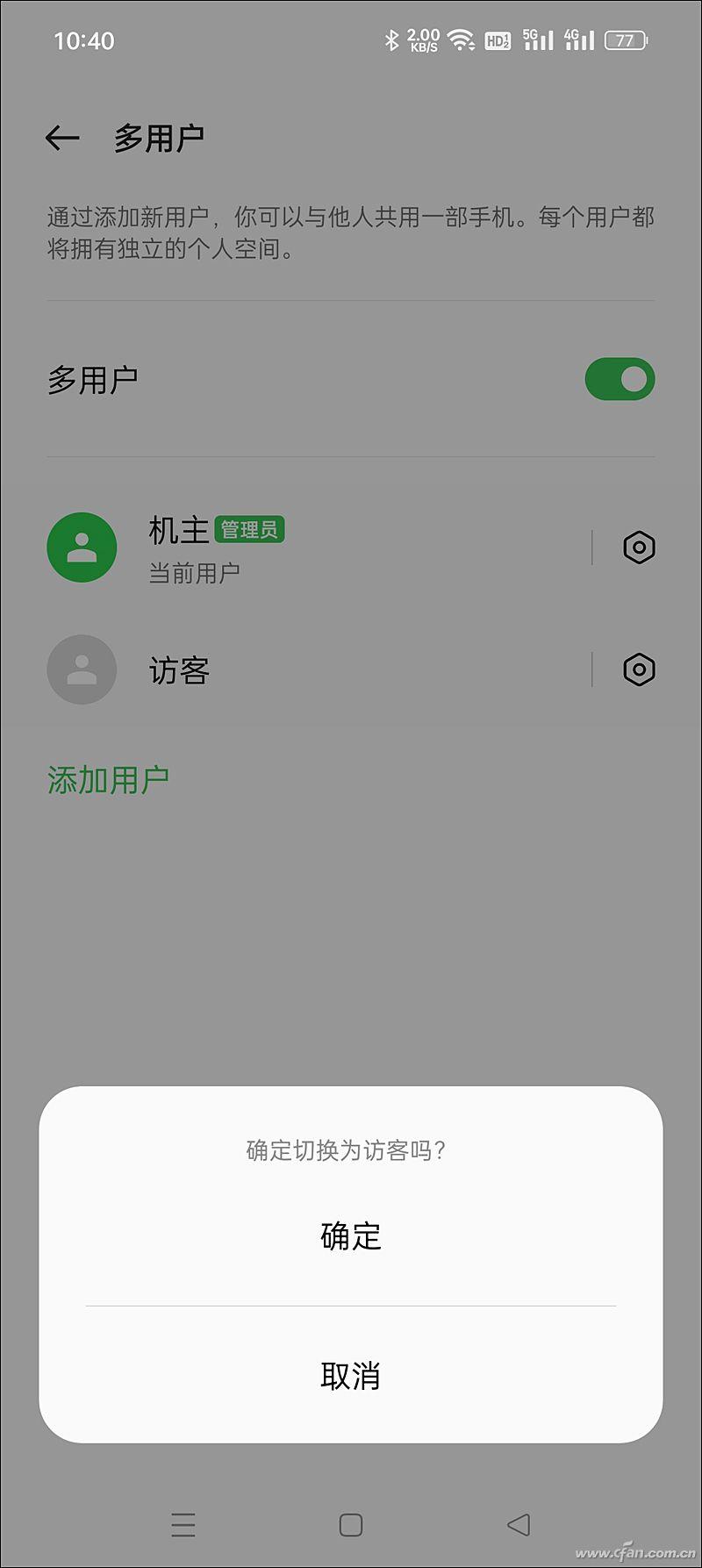
Task: Tap the 管理员 badge next to 机主
Action: [248, 527]
